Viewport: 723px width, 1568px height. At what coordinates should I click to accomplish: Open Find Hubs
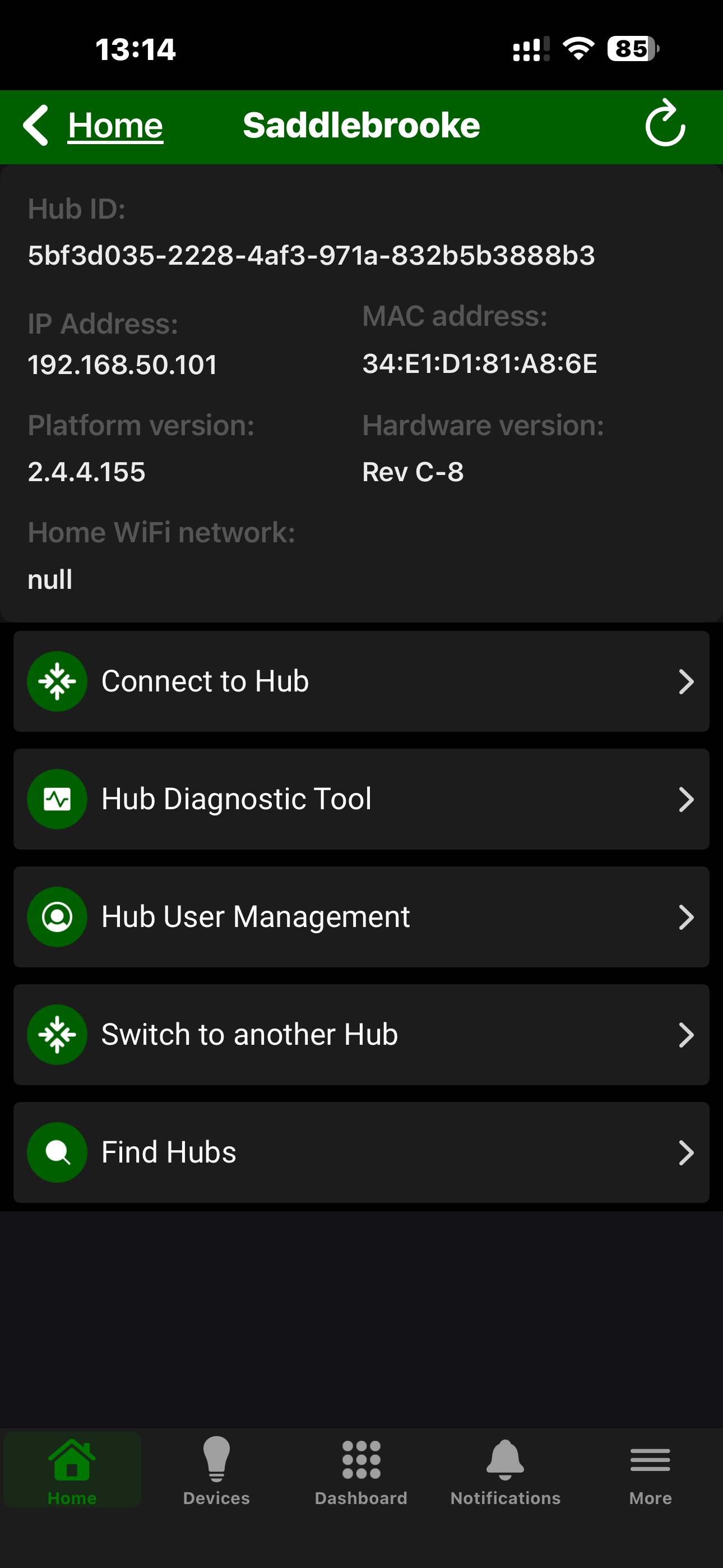tap(361, 1152)
